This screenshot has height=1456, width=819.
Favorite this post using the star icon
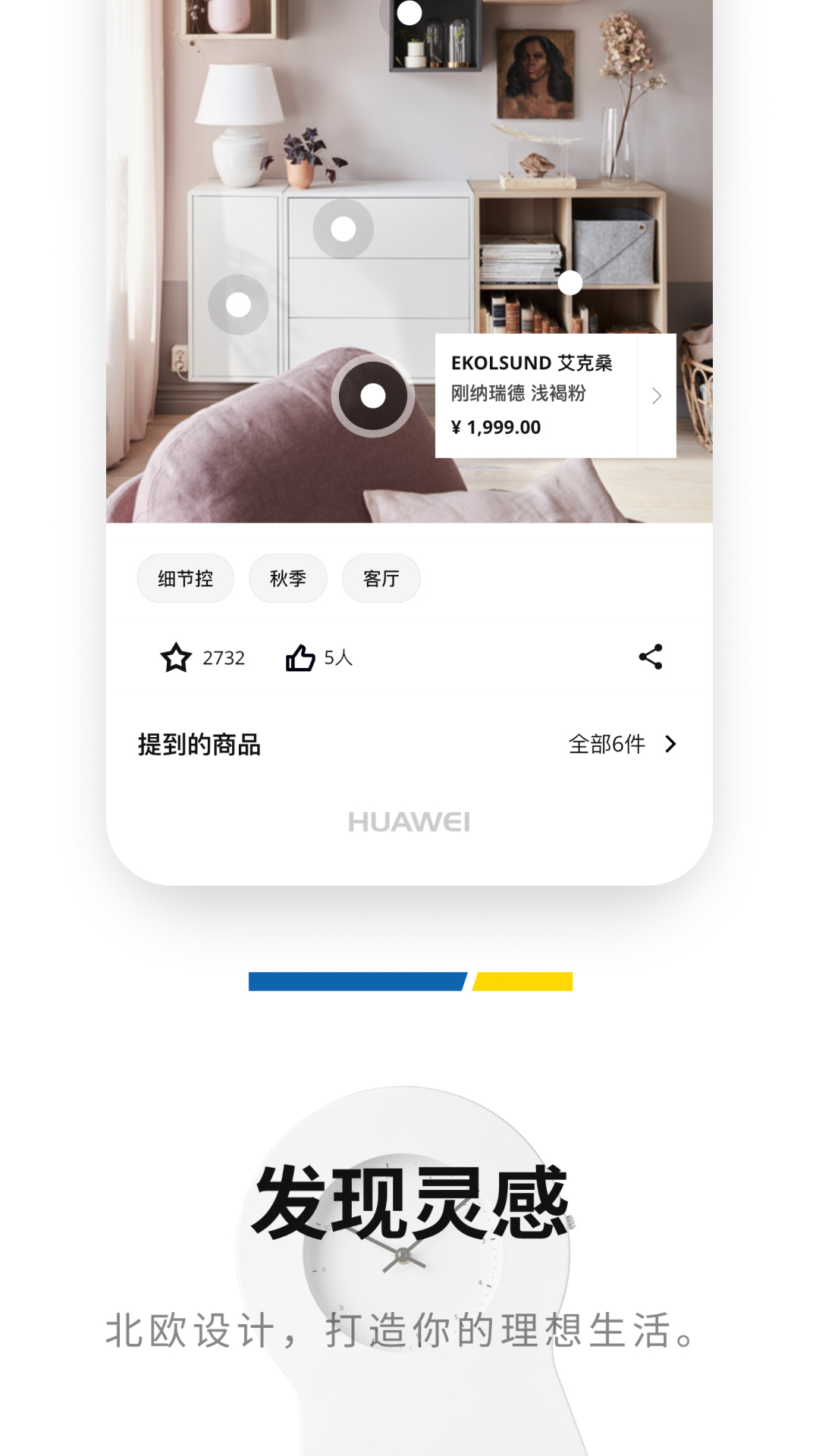coord(177,657)
